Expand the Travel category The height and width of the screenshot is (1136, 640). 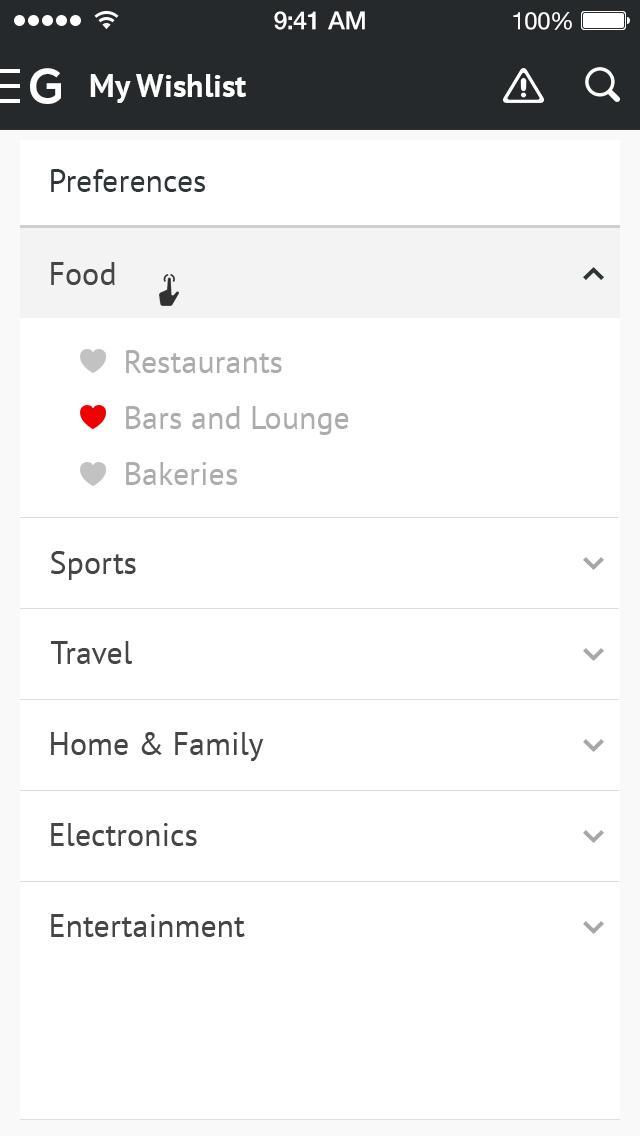pyautogui.click(x=593, y=654)
